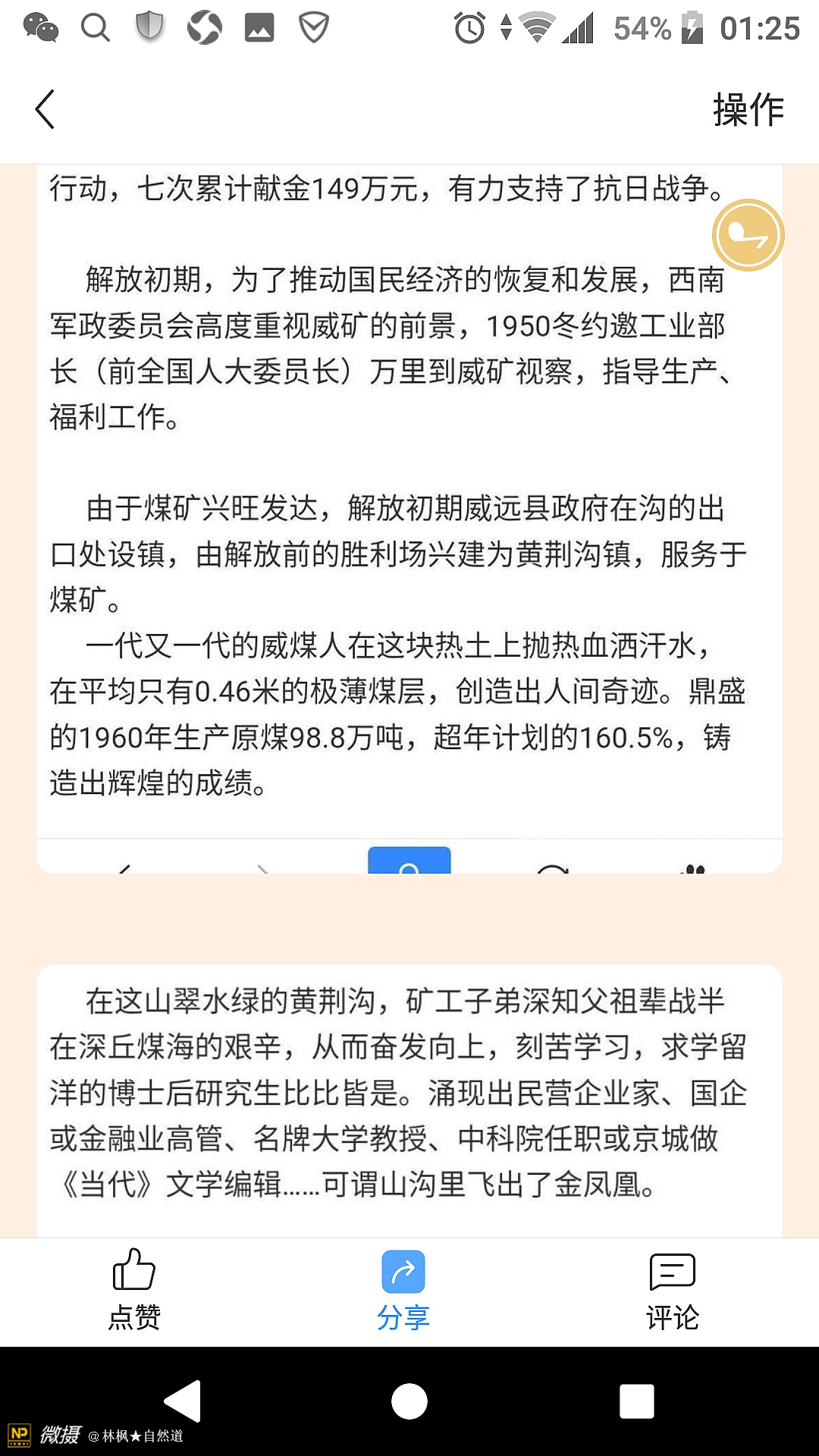Tap the floating yellow round button

[748, 235]
